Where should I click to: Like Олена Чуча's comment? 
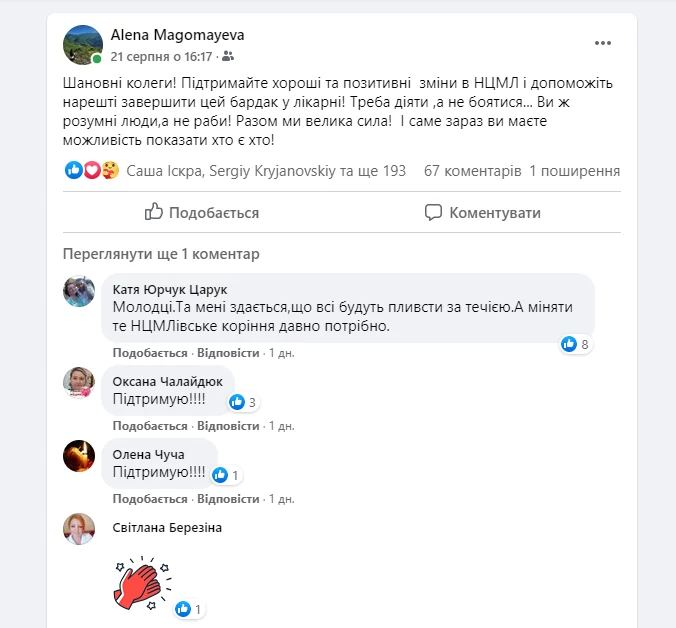(x=150, y=498)
